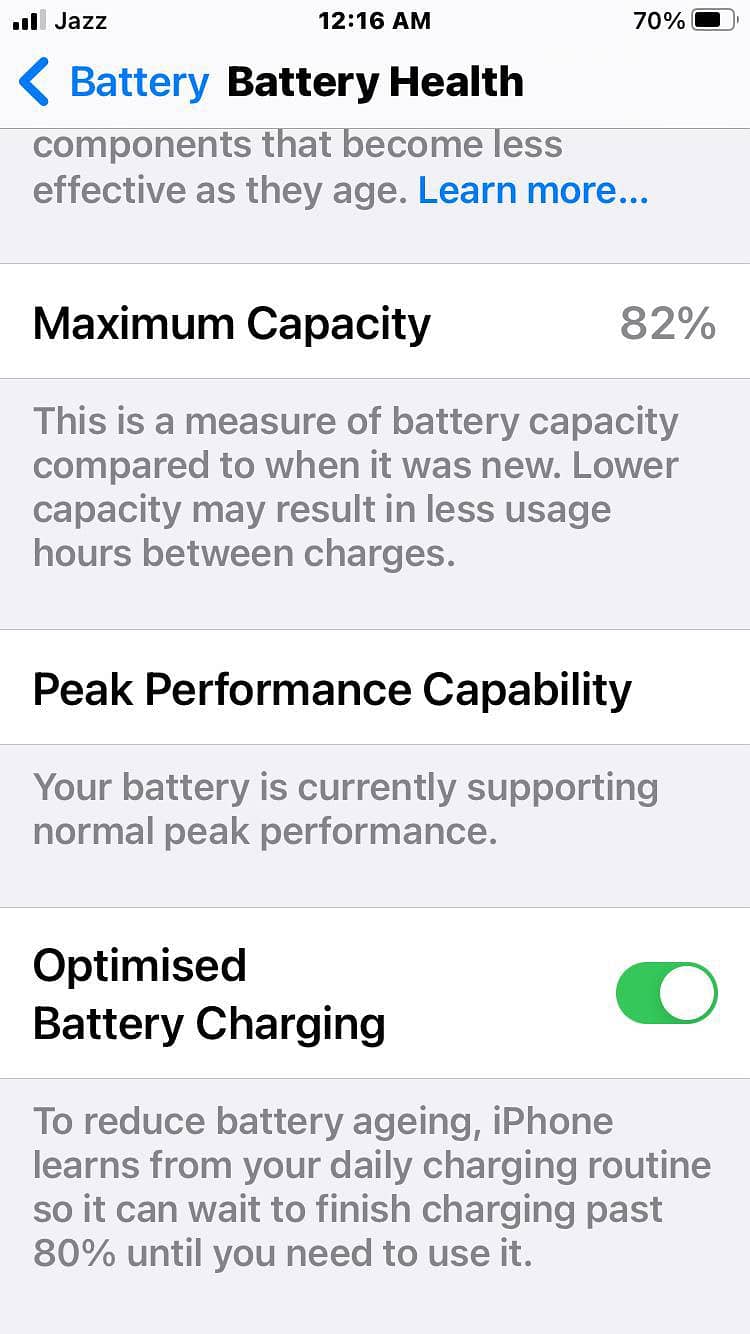Disable Optimised Battery Charging switch
The width and height of the screenshot is (750, 1334).
pos(667,993)
